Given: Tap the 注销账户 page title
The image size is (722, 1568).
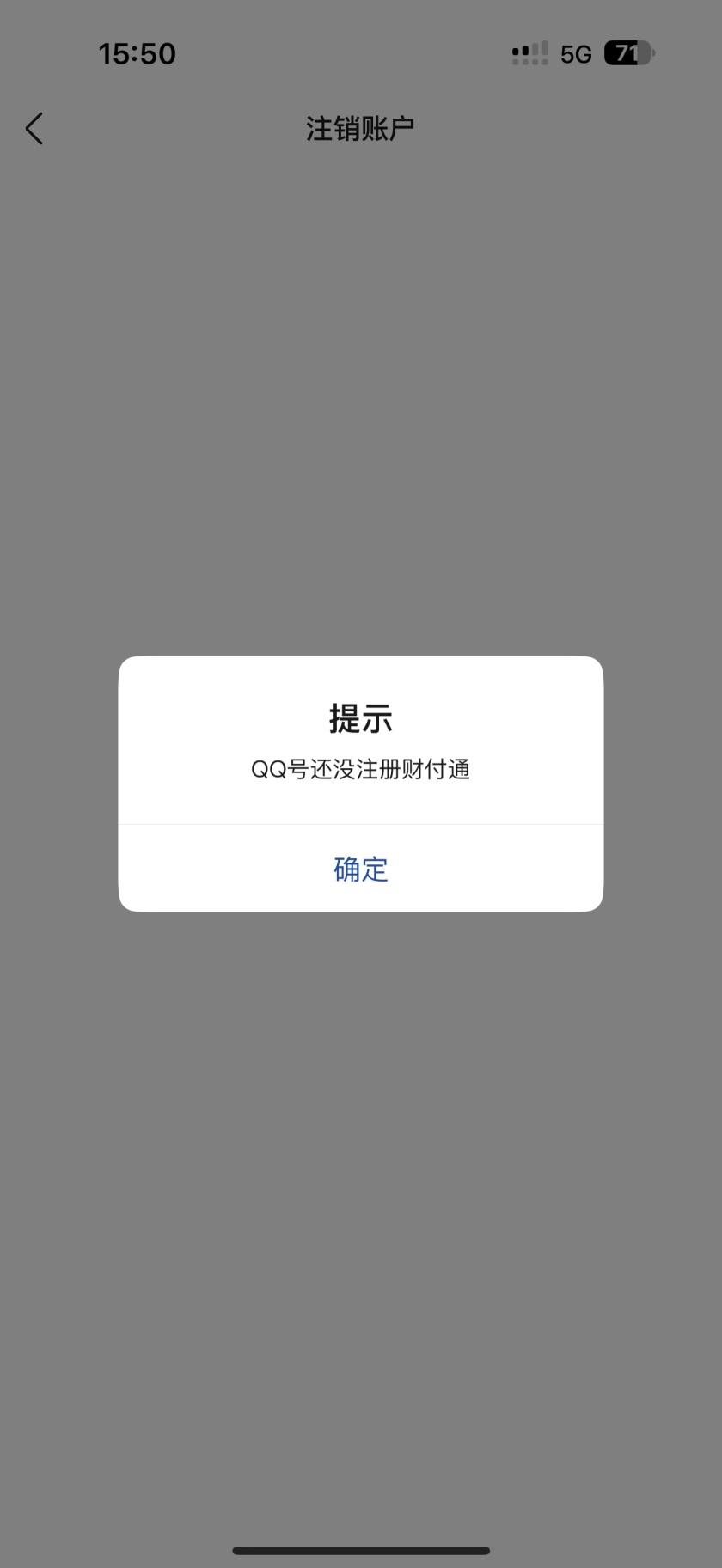Looking at the screenshot, I should pos(361,125).
